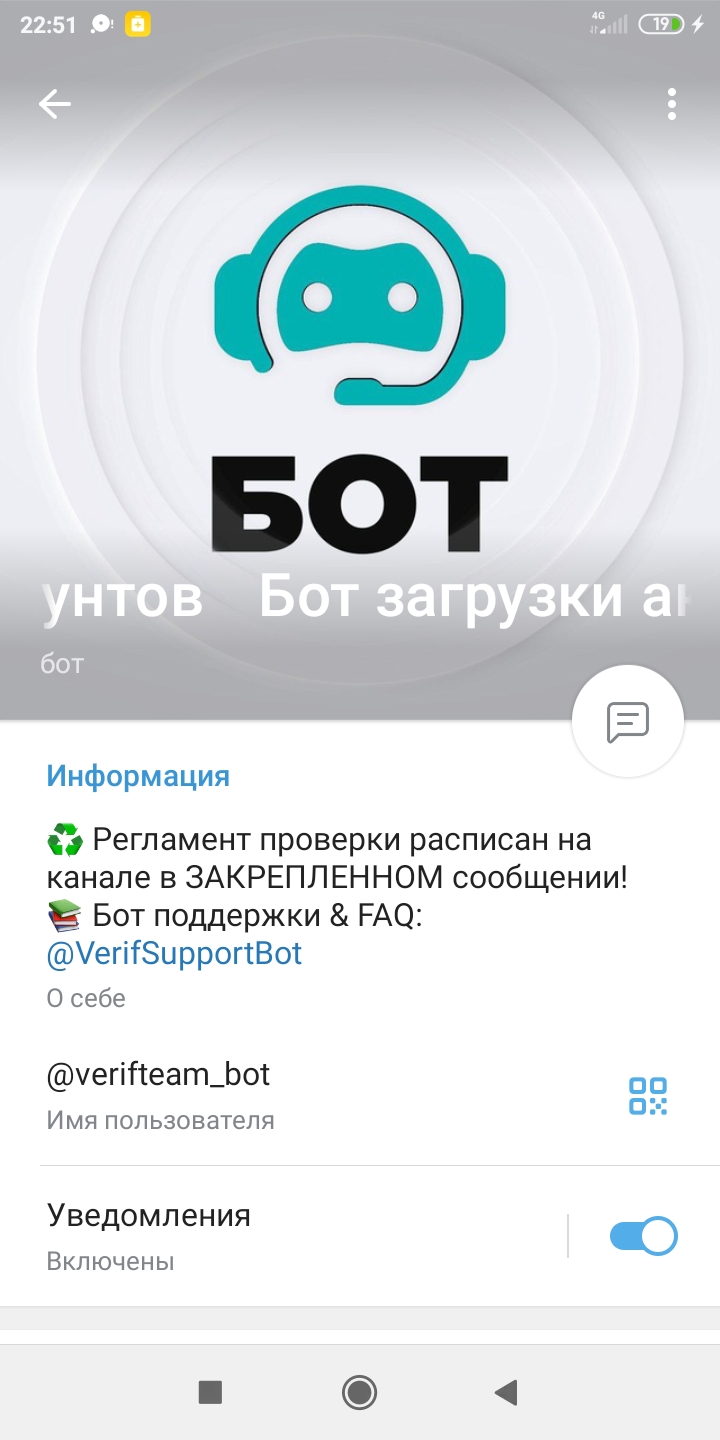Screen dimensions: 720x1440
Task: Go back using the top arrow
Action: (54, 104)
